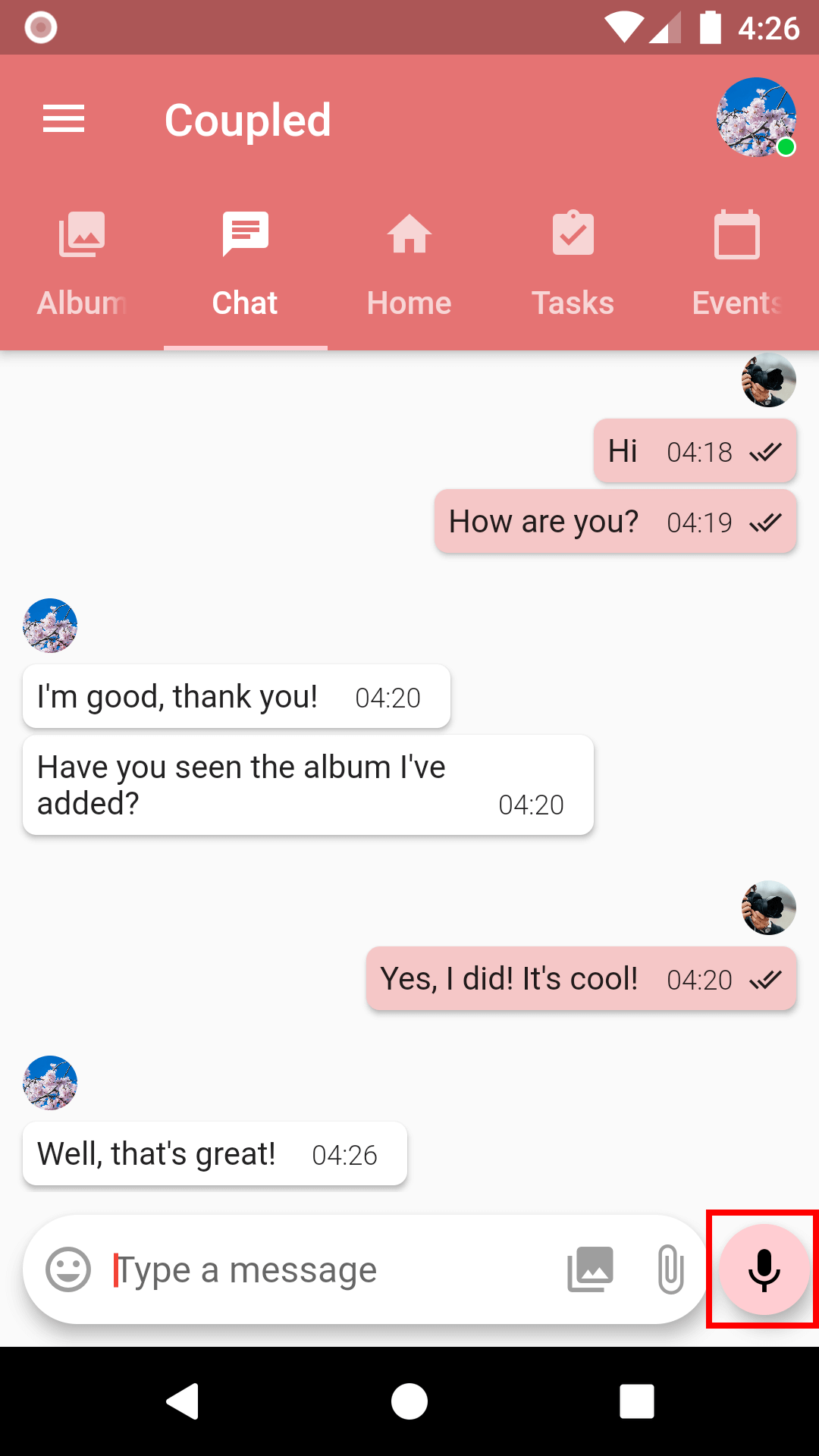Switch to the Events tab
This screenshot has height=1456, width=819.
pos(737,265)
